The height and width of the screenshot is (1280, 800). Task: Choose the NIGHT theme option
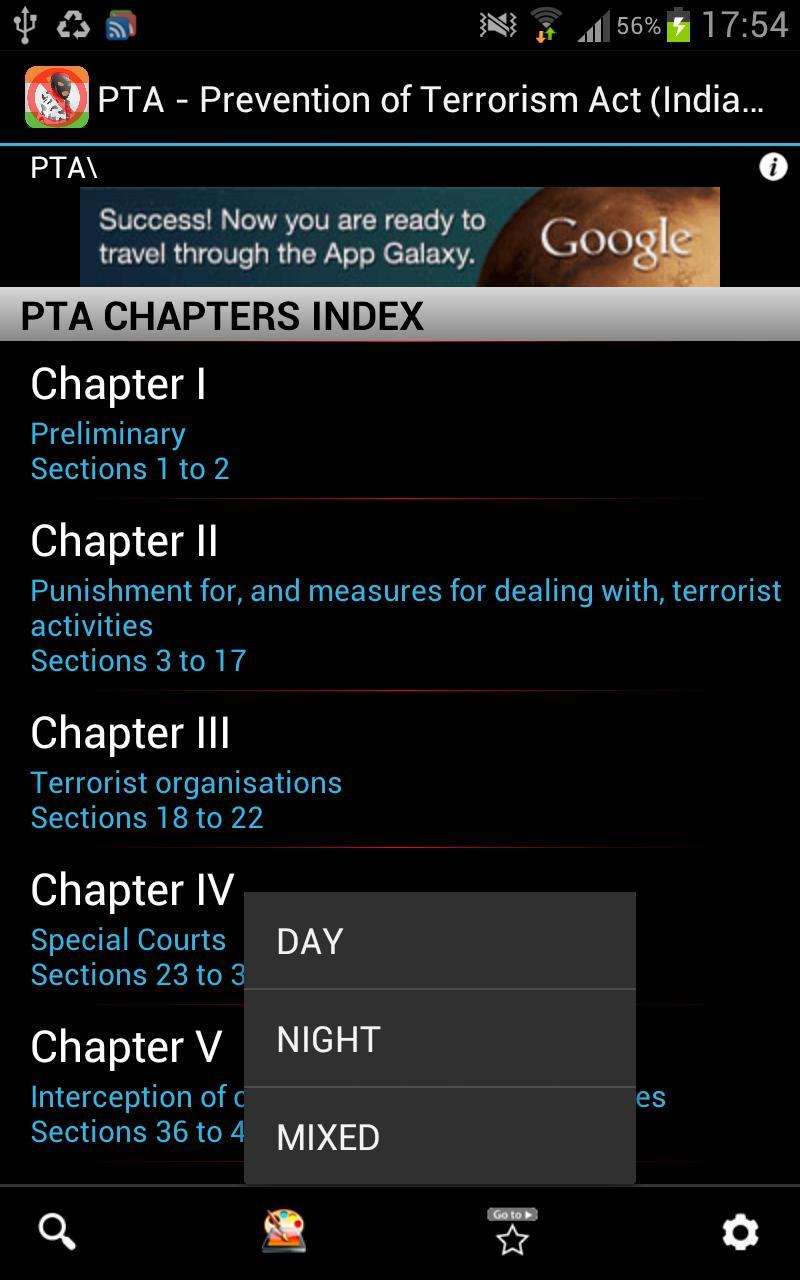click(438, 1039)
